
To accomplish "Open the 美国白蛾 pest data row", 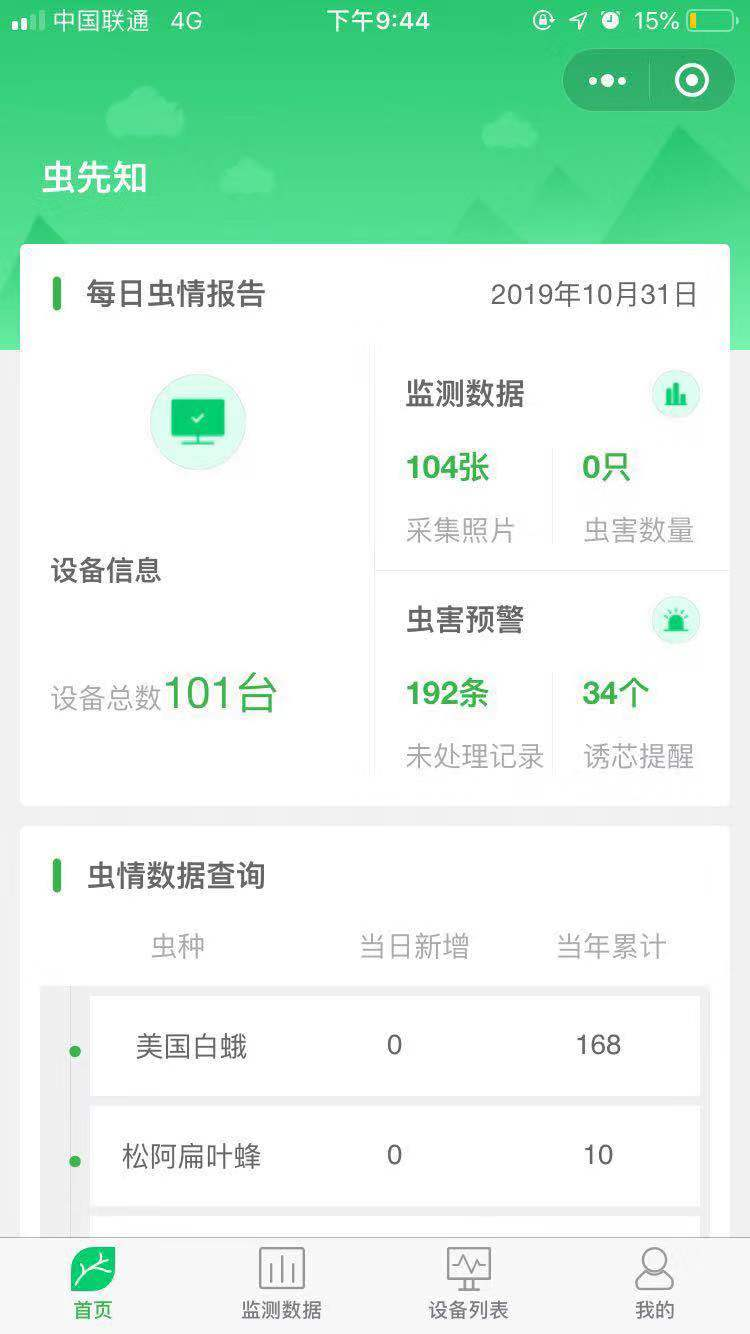I will point(395,1045).
